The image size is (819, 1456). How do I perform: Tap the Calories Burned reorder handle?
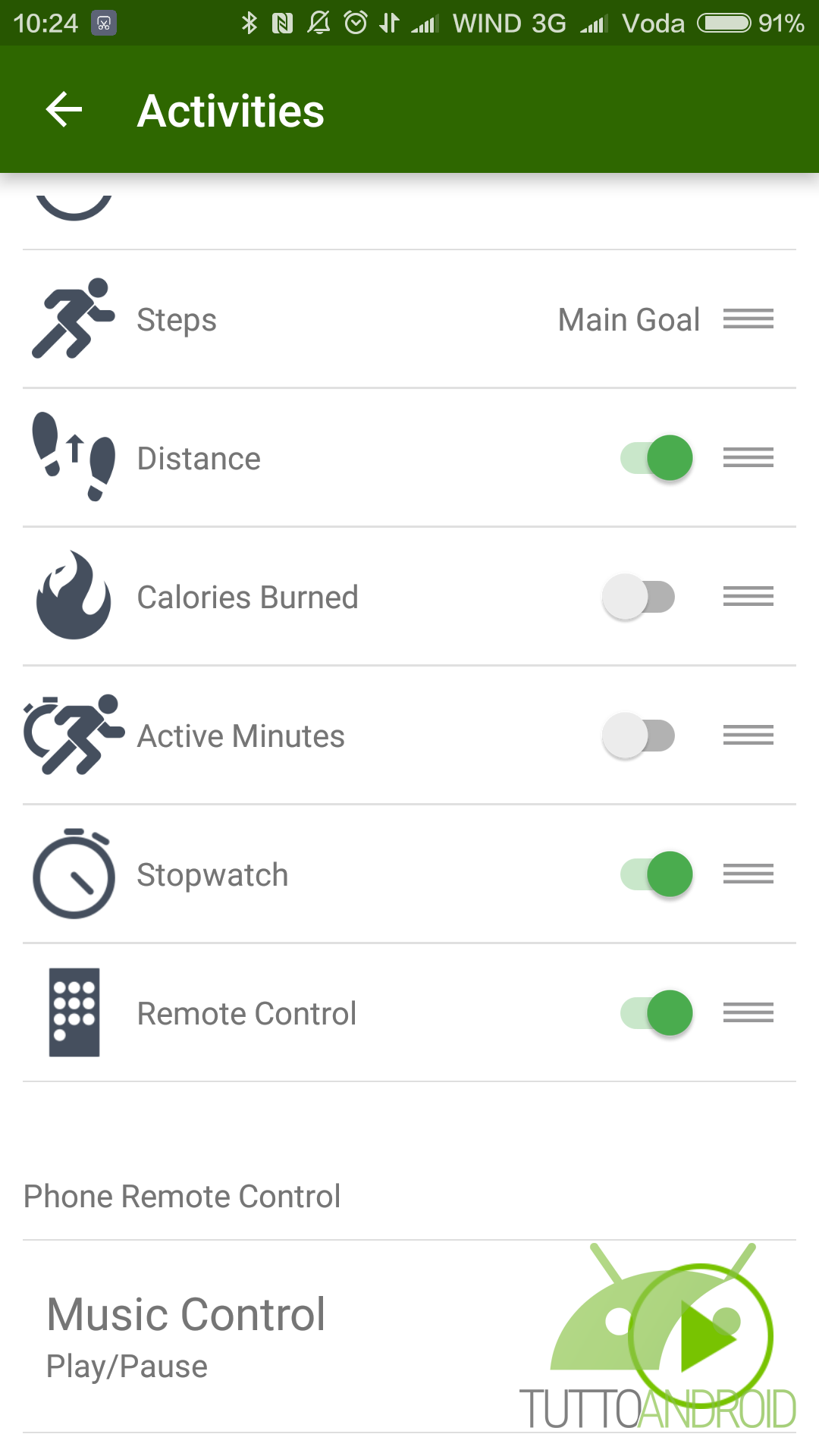(748, 597)
